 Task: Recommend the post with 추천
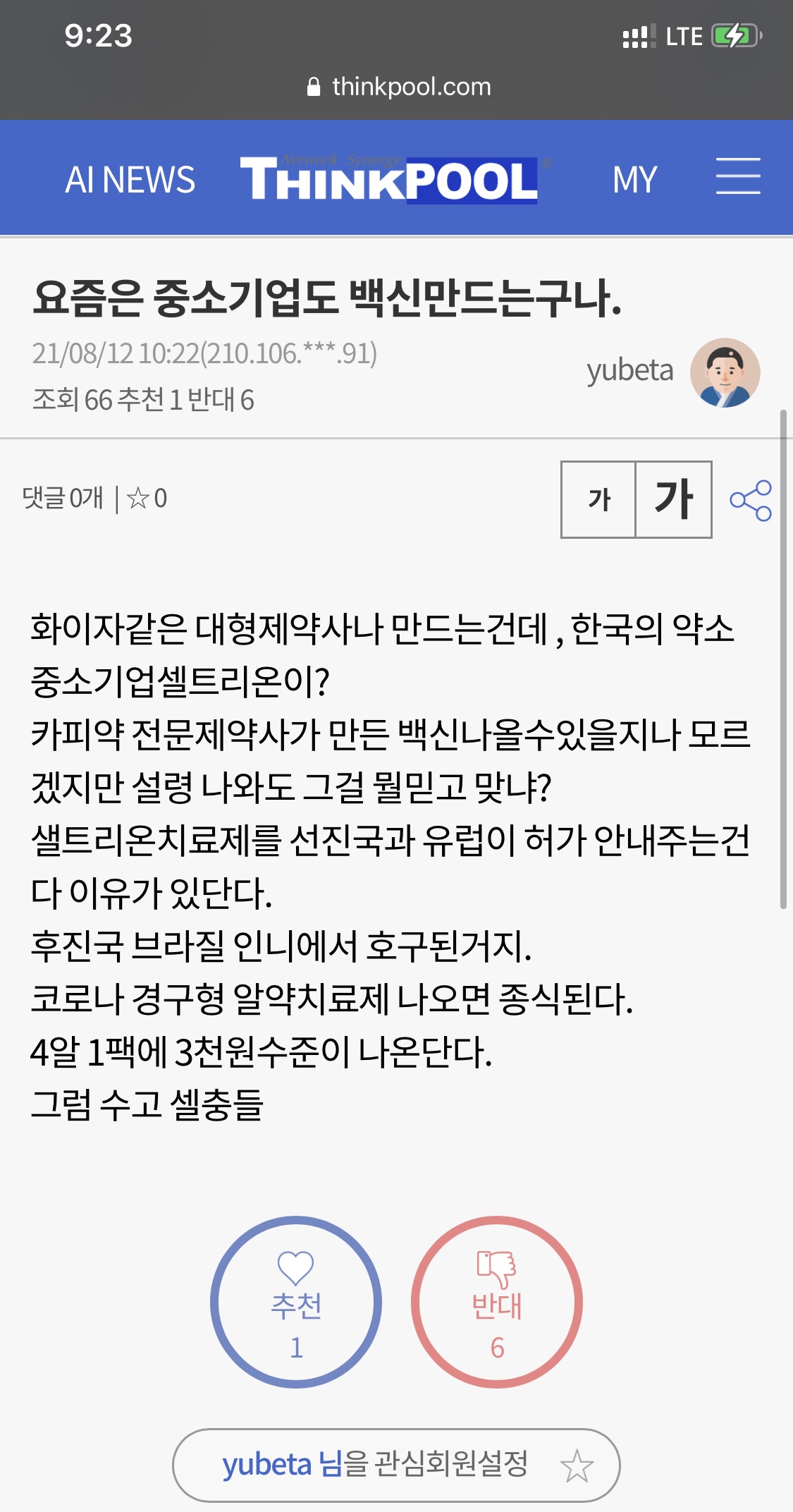296,1302
